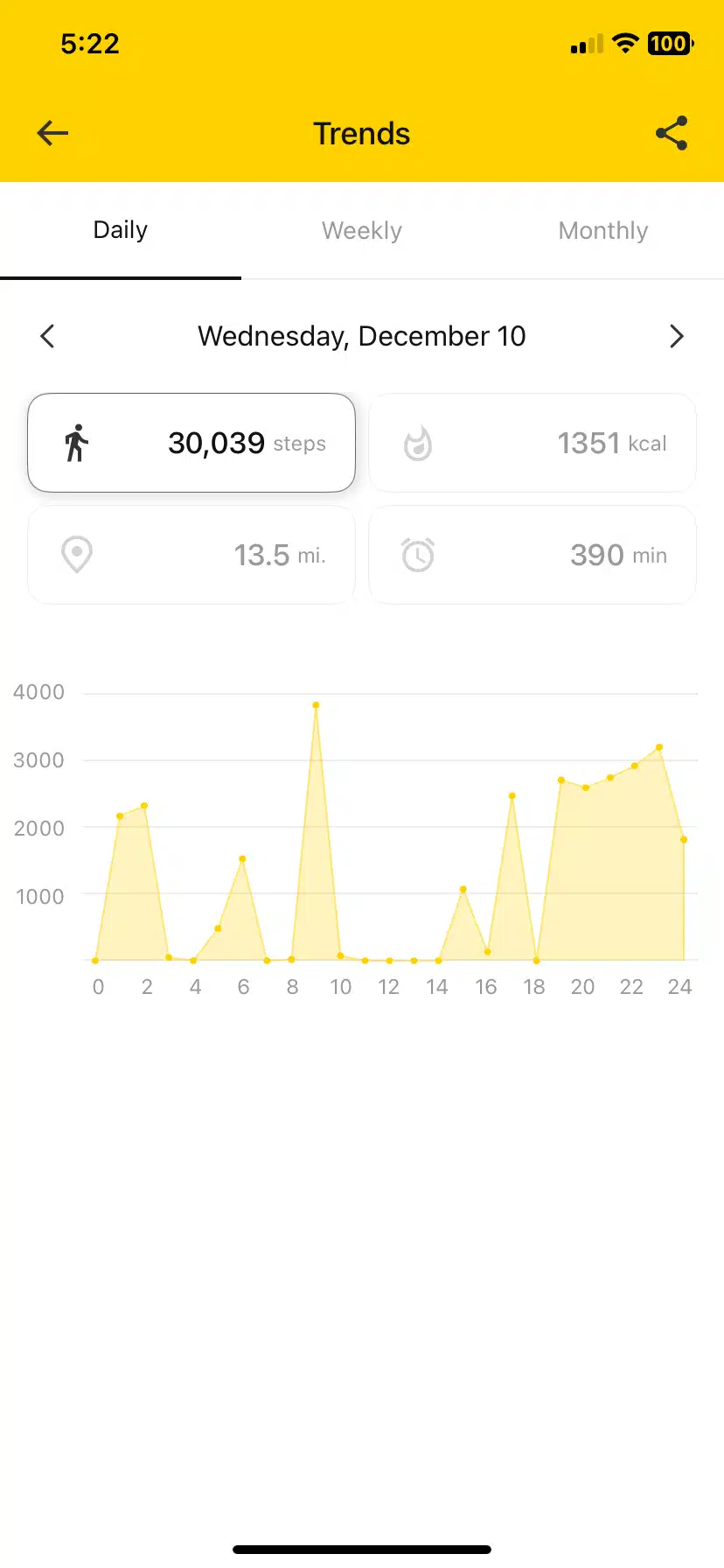Switch to the Weekly tab
The image size is (724, 1568).
(x=362, y=230)
